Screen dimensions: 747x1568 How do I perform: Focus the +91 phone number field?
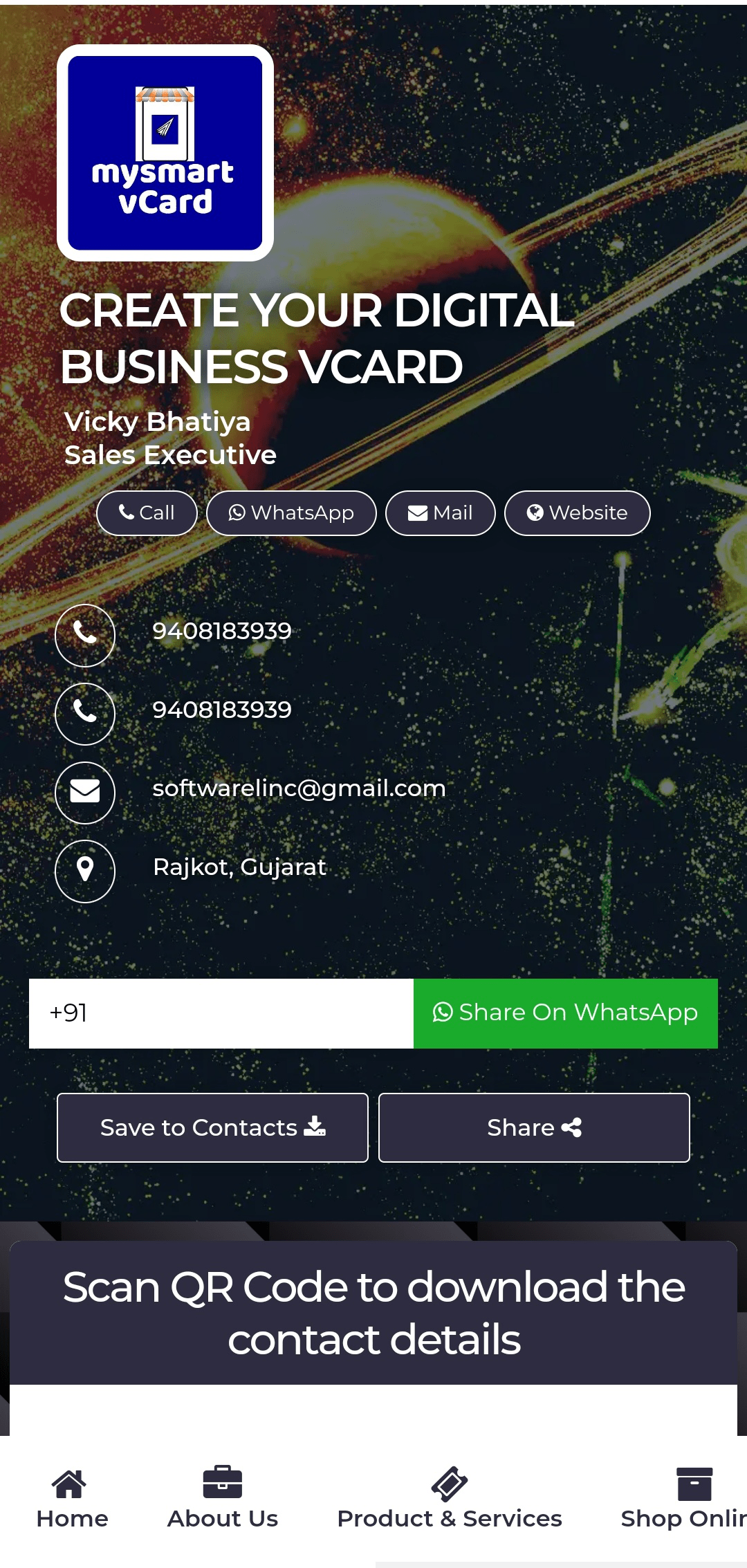click(221, 1013)
